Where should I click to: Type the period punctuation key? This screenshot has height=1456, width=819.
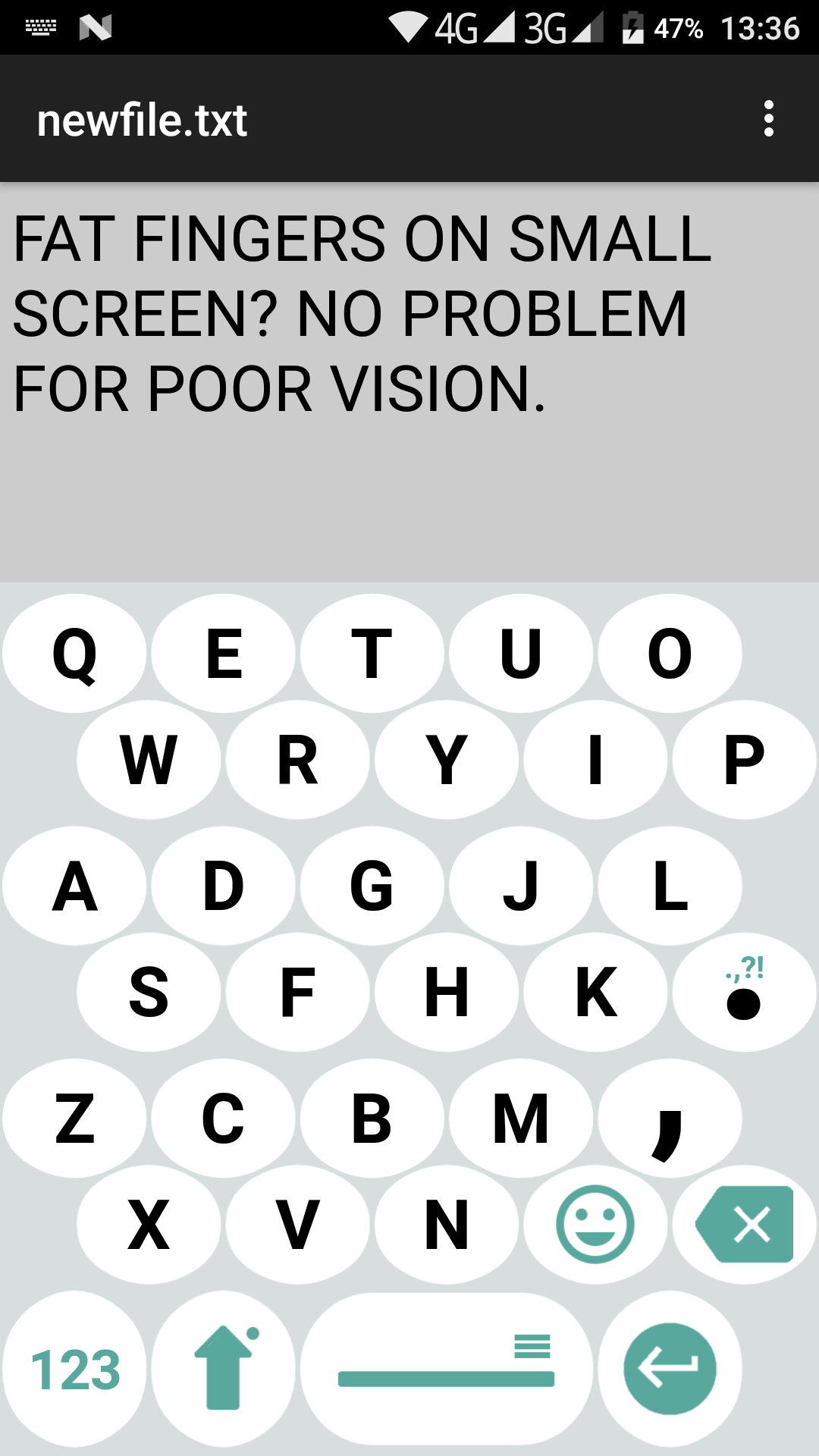click(x=744, y=992)
